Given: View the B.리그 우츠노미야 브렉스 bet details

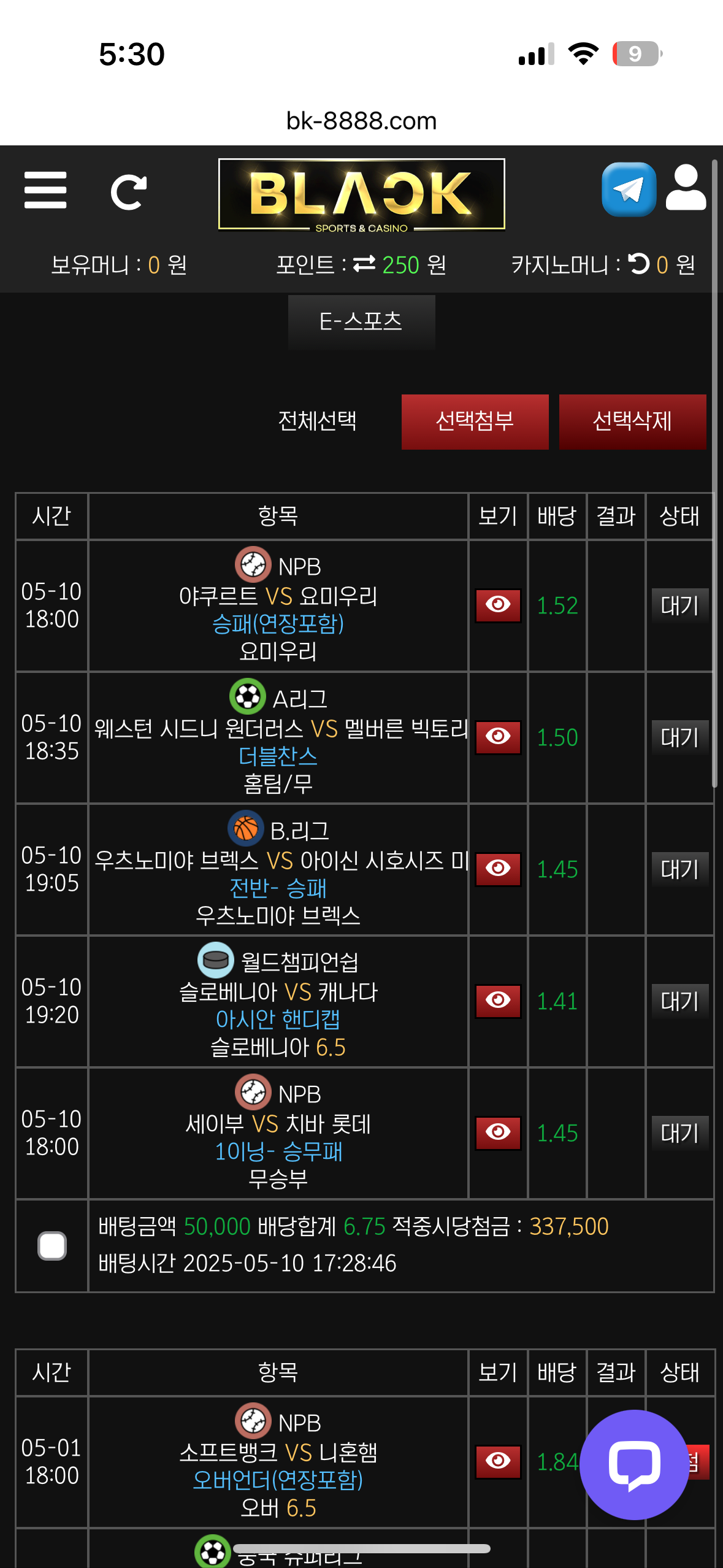Looking at the screenshot, I should coord(498,869).
